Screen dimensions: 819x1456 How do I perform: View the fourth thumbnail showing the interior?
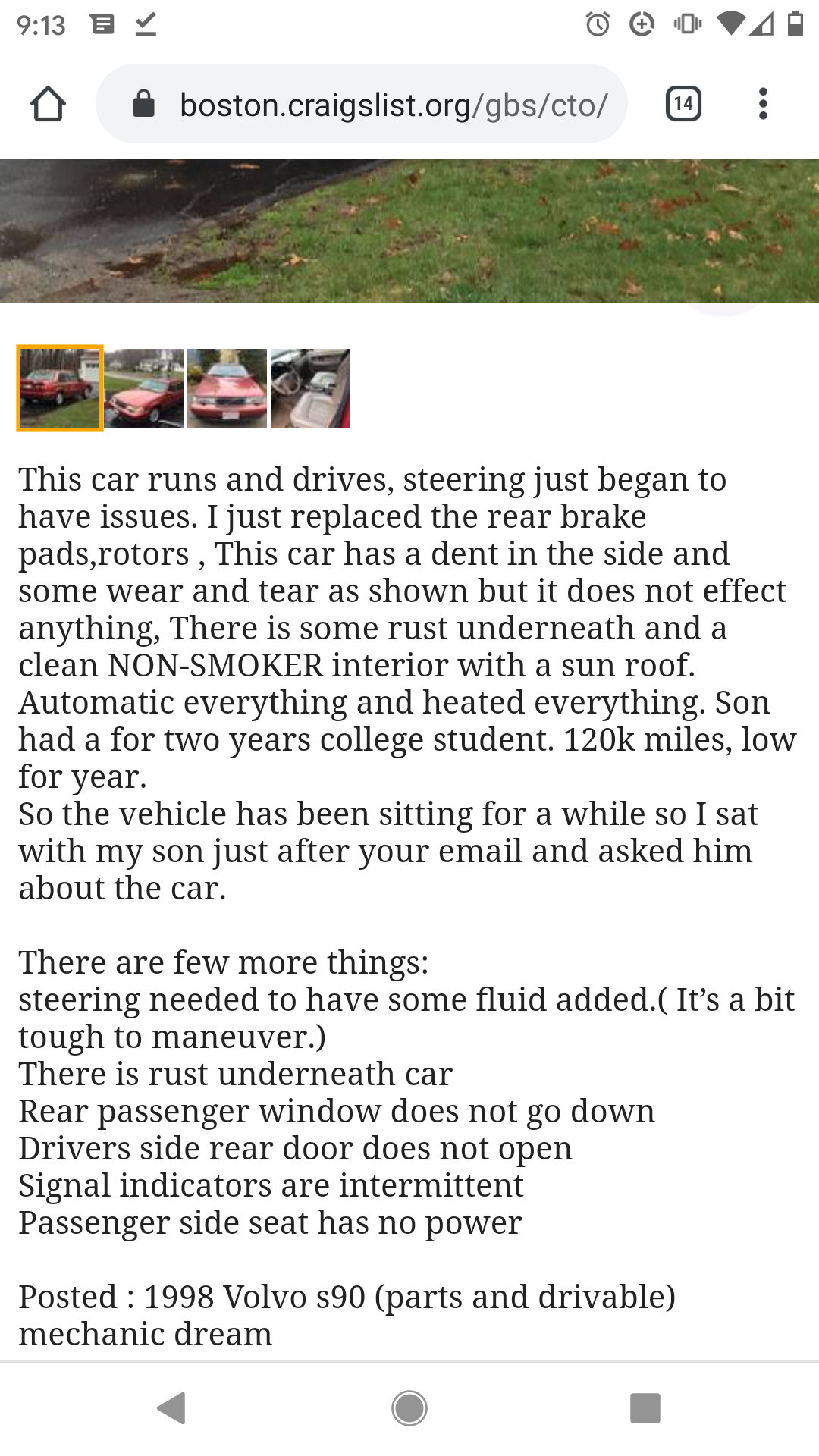[310, 388]
